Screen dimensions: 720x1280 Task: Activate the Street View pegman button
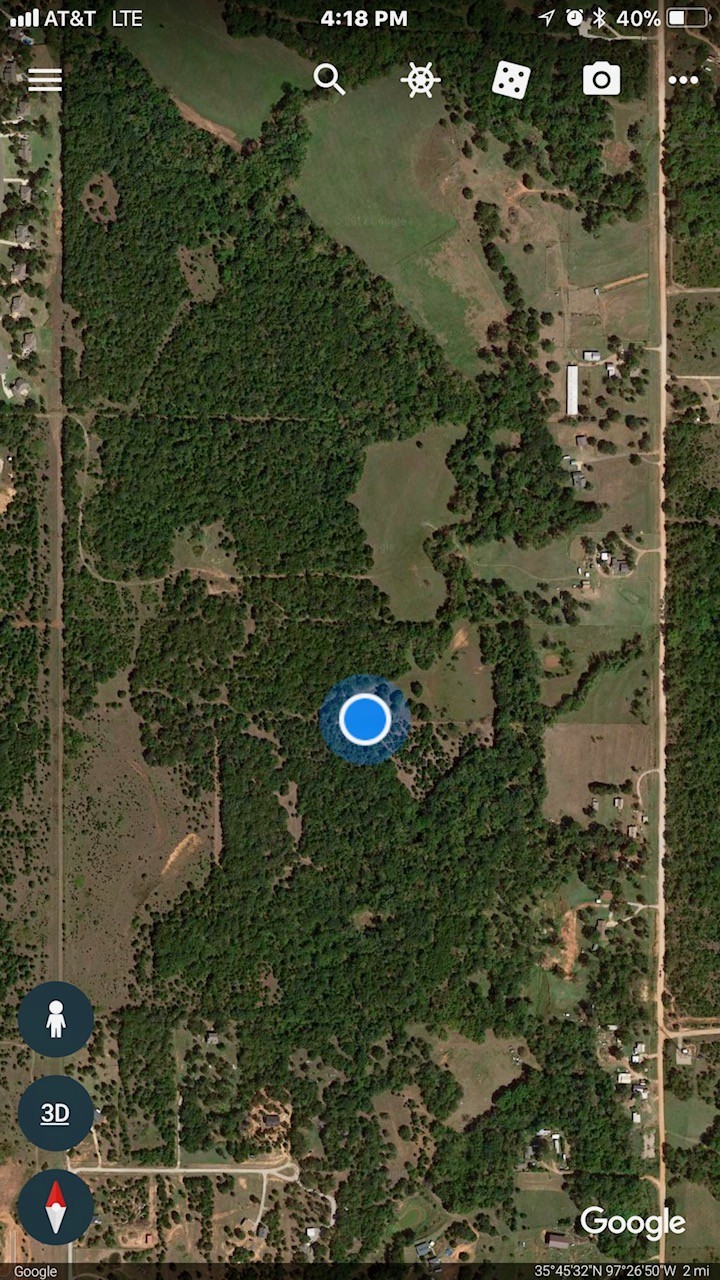pyautogui.click(x=56, y=1019)
